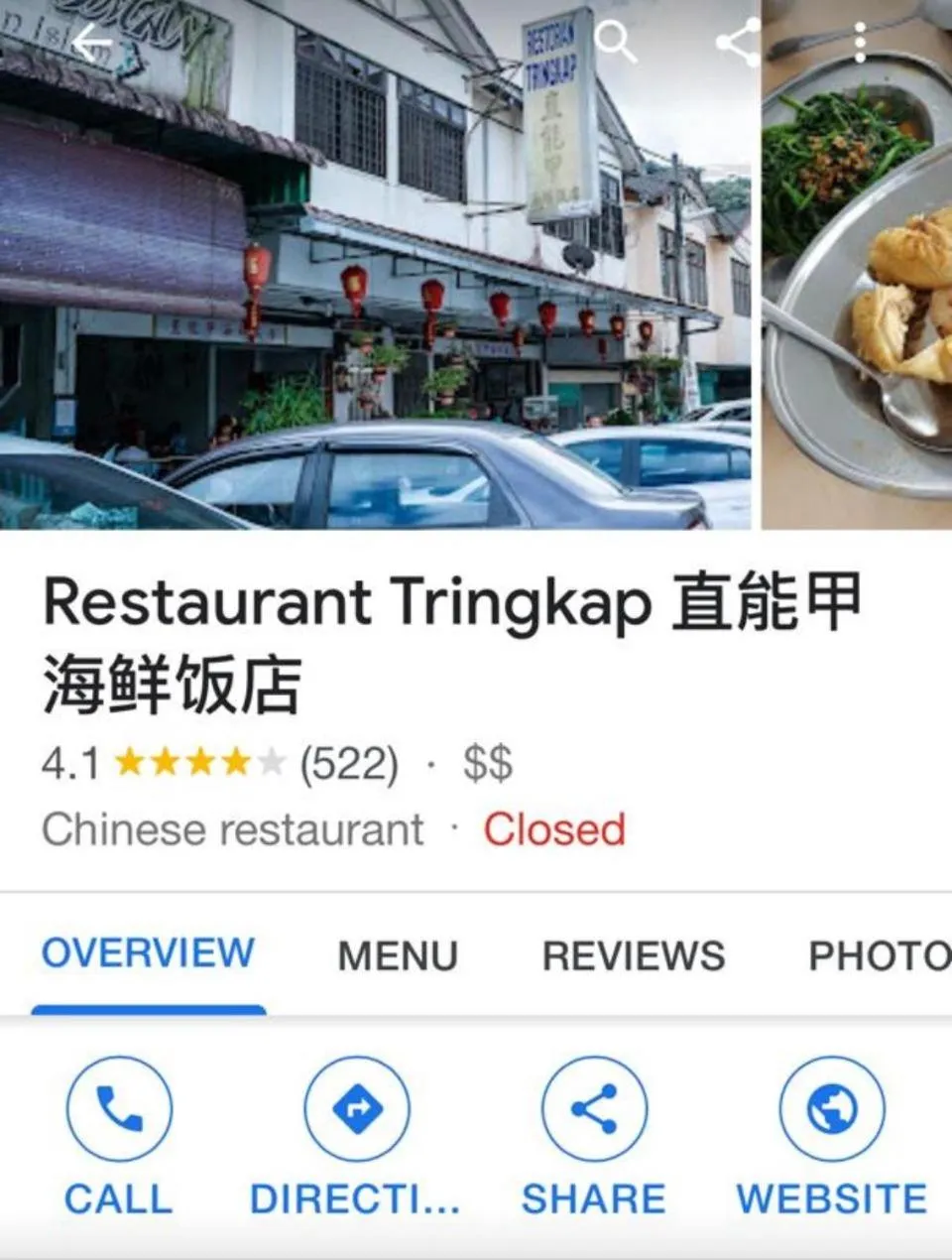Viewport: 952px width, 1260px height.
Task: Open the 522 reviews rating
Action: tap(349, 764)
